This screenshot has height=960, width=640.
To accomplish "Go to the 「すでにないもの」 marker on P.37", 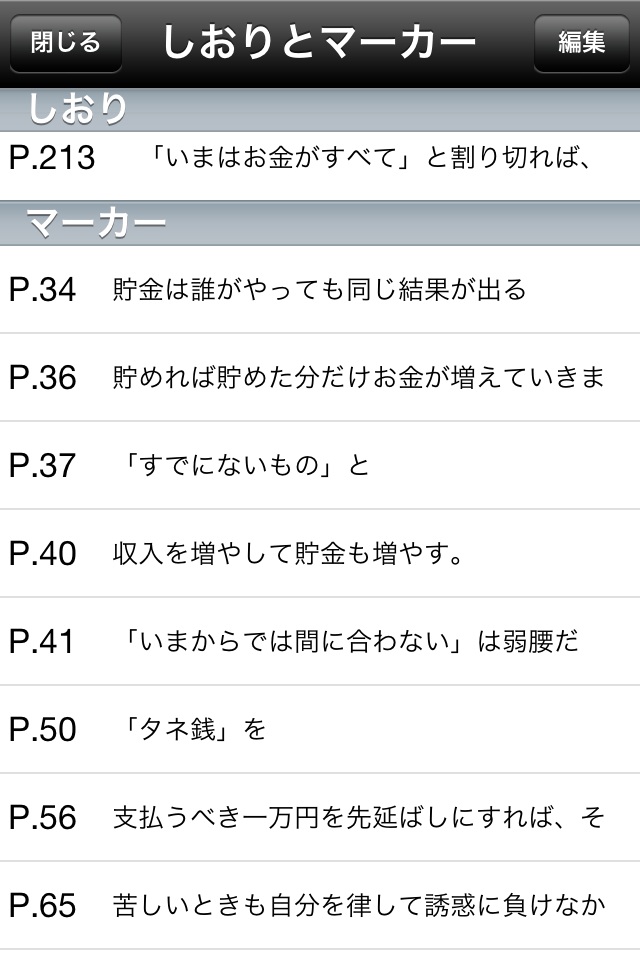I will (x=320, y=466).
